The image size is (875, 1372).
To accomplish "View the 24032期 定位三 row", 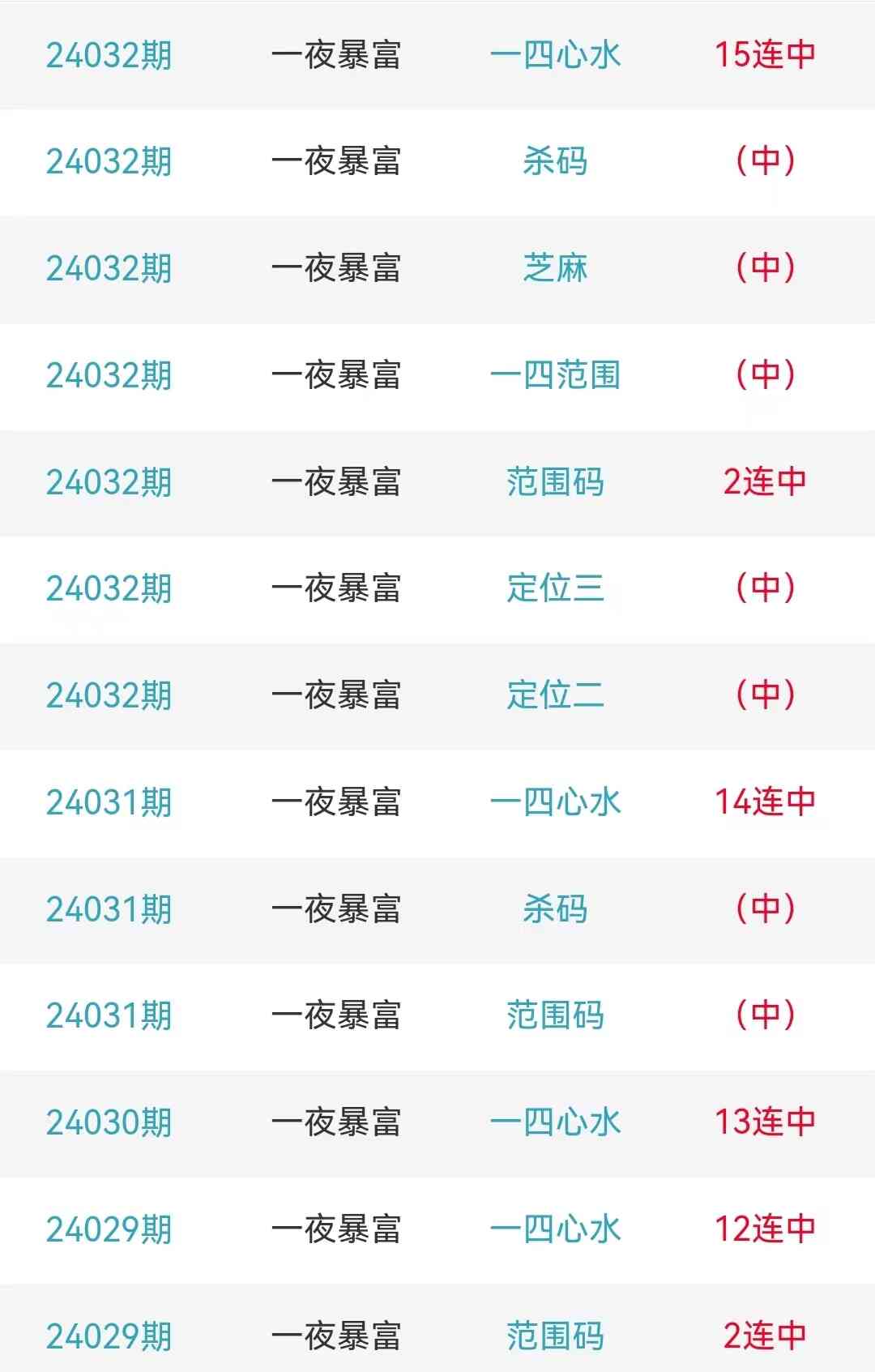I will (x=555, y=588).
